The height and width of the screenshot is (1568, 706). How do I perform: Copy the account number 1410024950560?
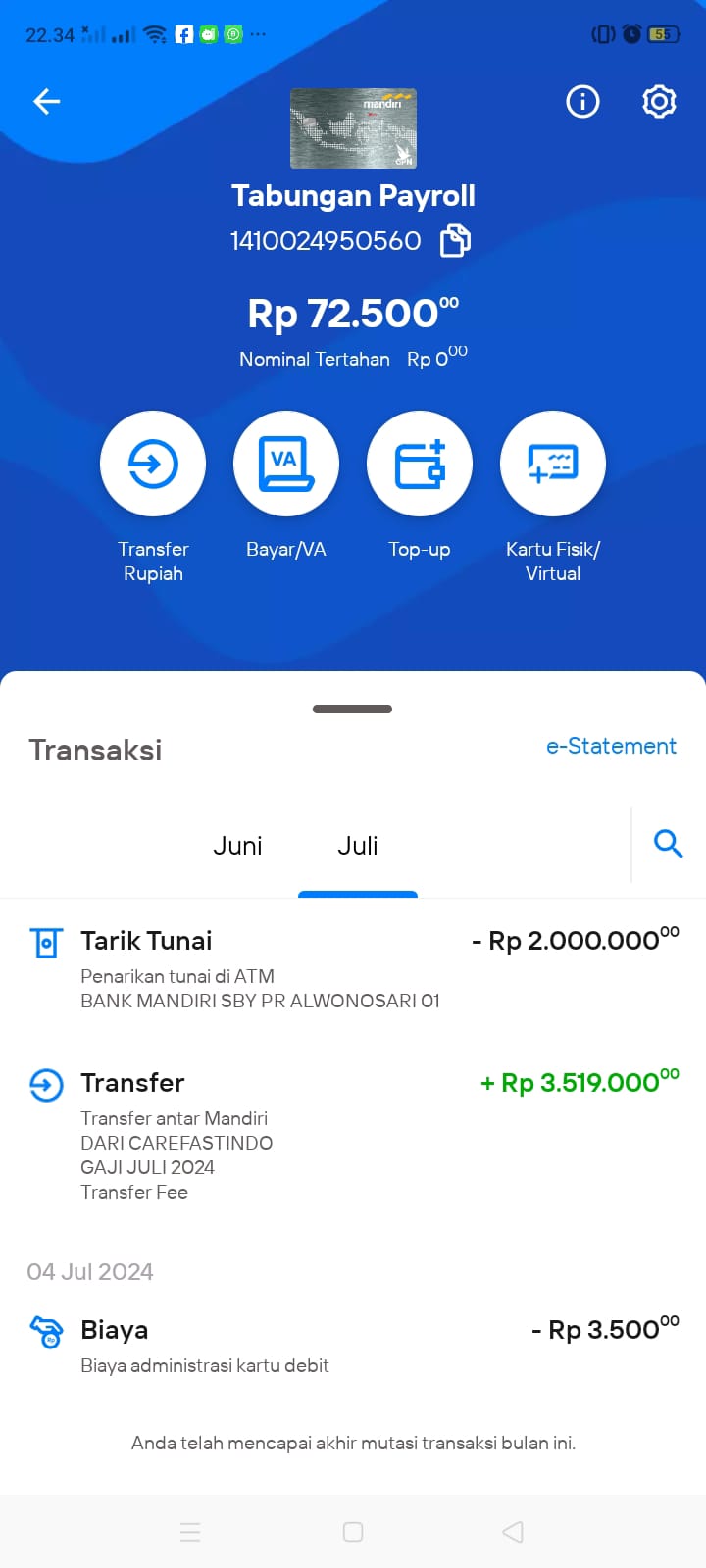(455, 240)
